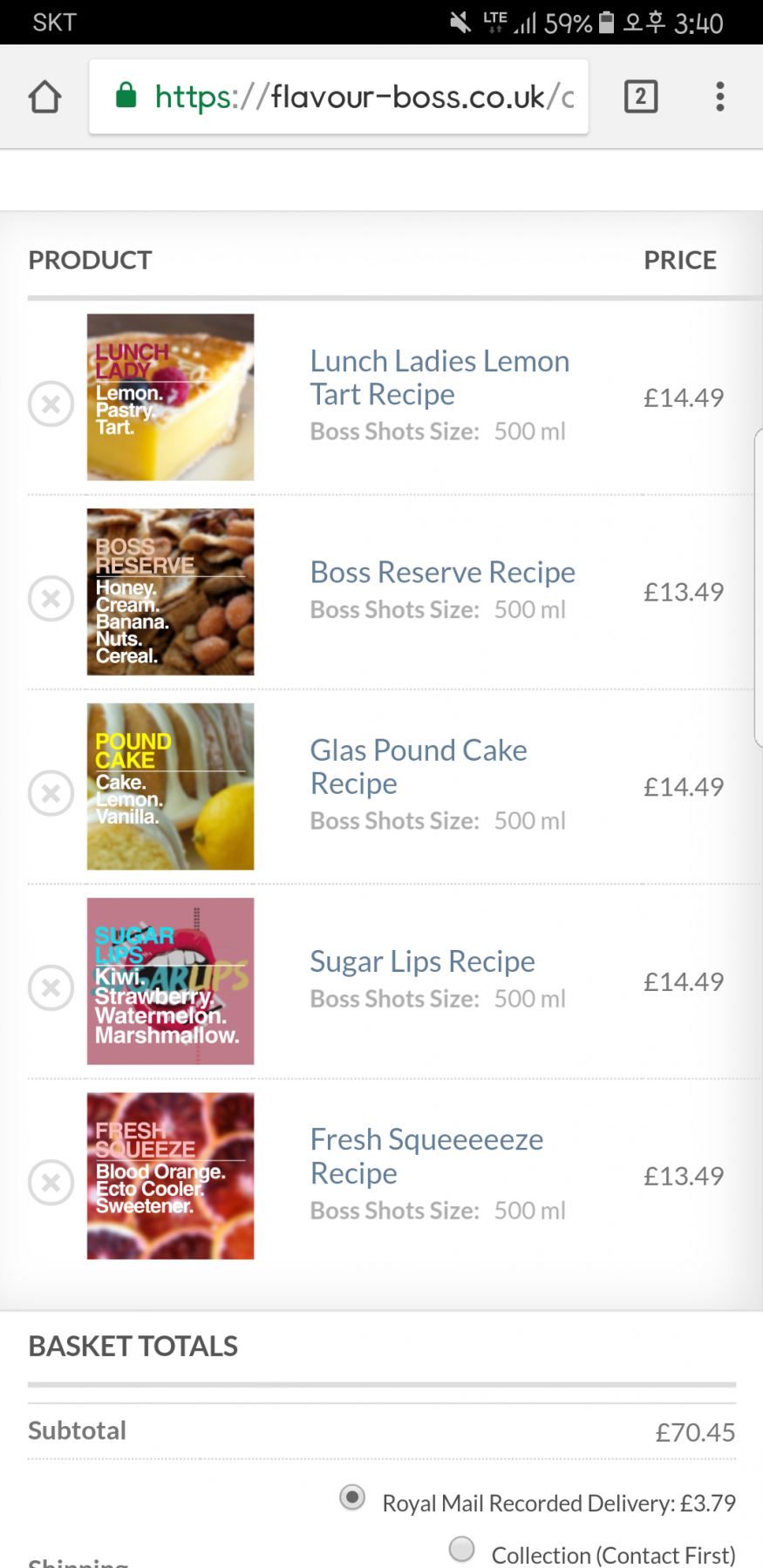Remove Boss Reserve Recipe from basket
Screen dimensions: 763x1568
(x=51, y=599)
